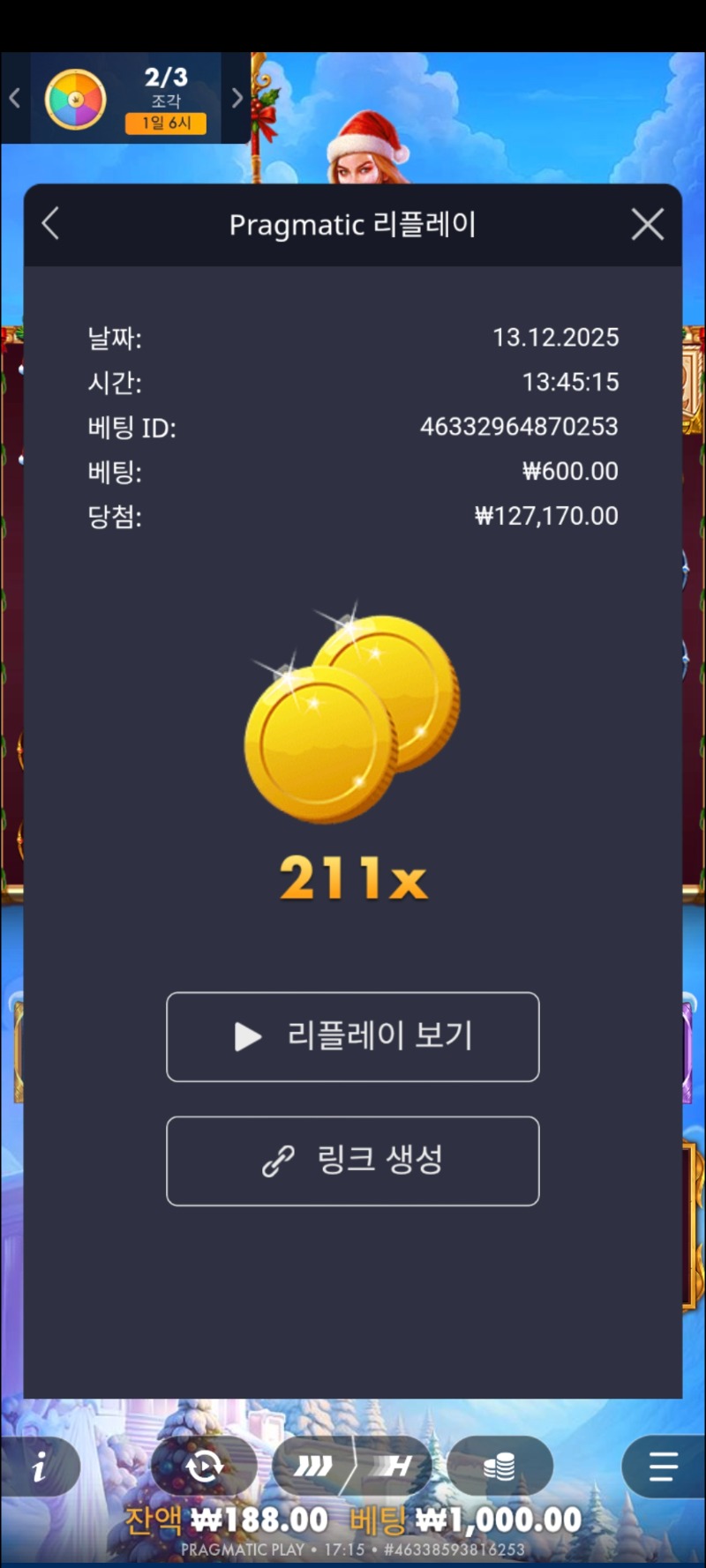Open the autoplay spin control
This screenshot has height=1568, width=706.
[x=204, y=1467]
